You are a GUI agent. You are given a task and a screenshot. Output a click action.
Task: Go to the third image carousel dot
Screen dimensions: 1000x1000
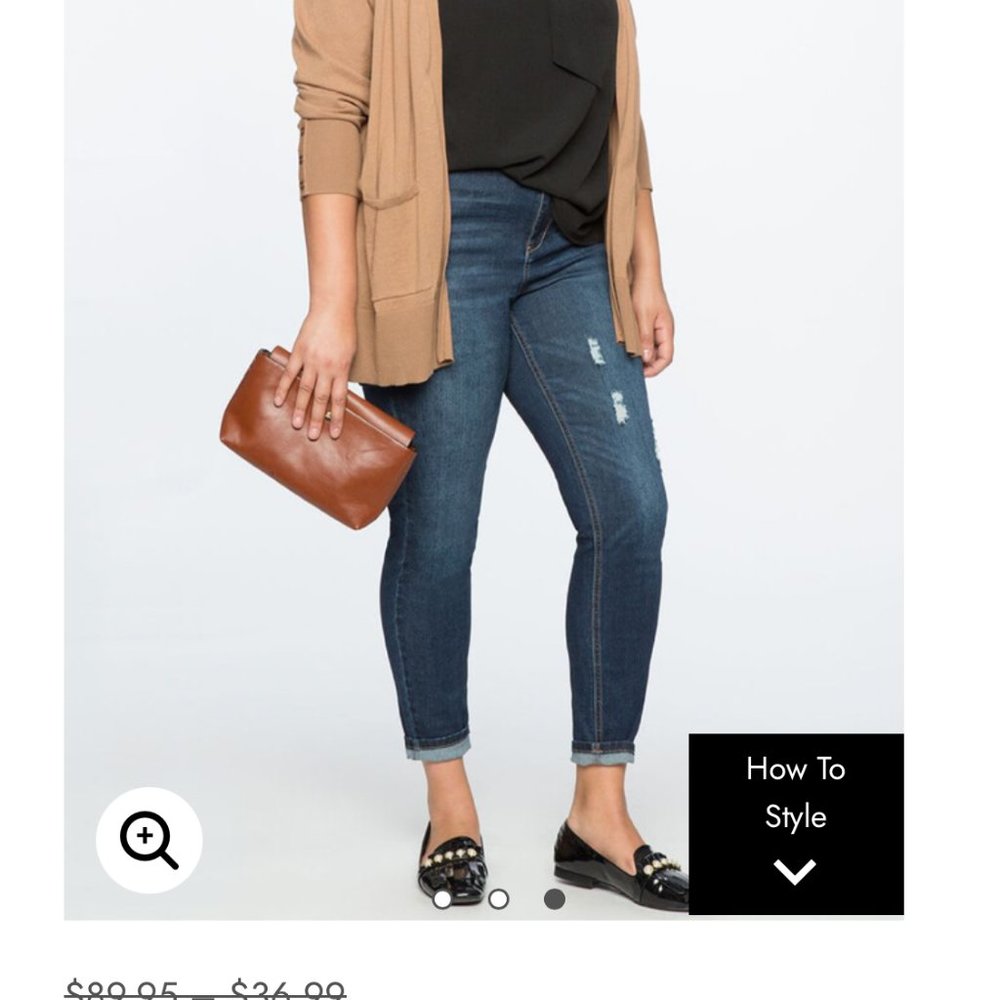554,899
